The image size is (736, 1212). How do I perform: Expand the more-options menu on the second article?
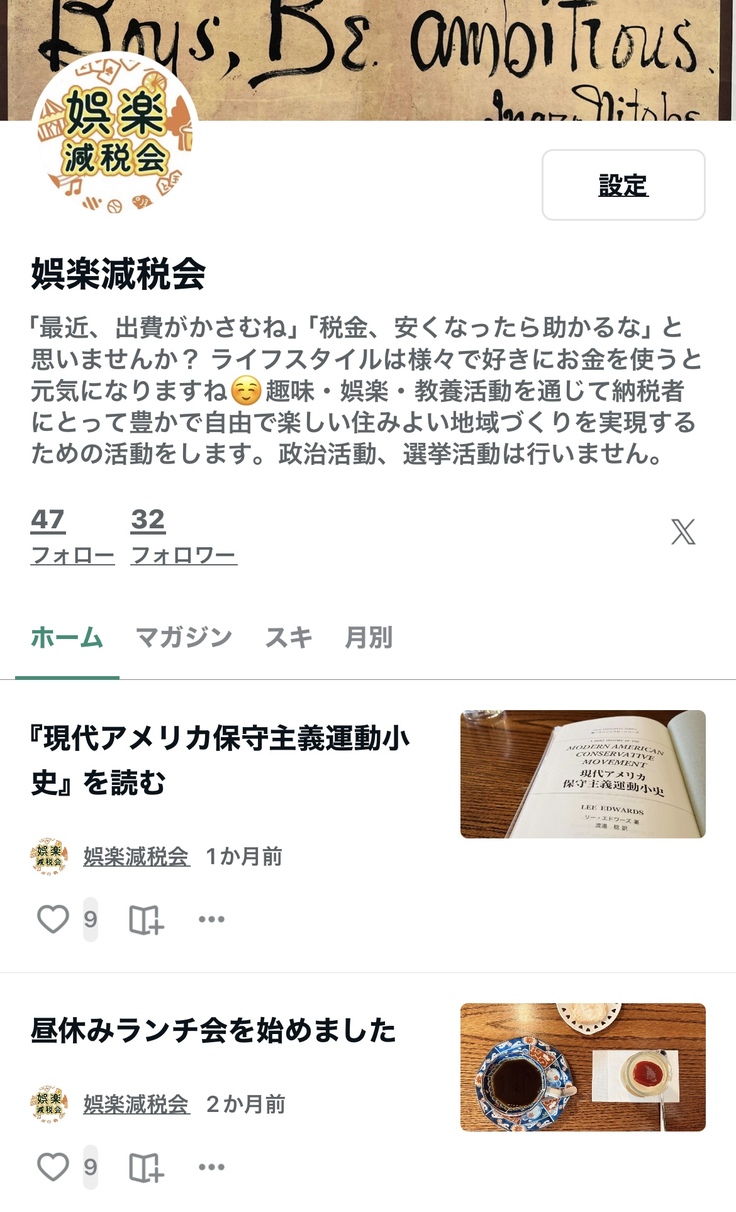click(x=211, y=1167)
